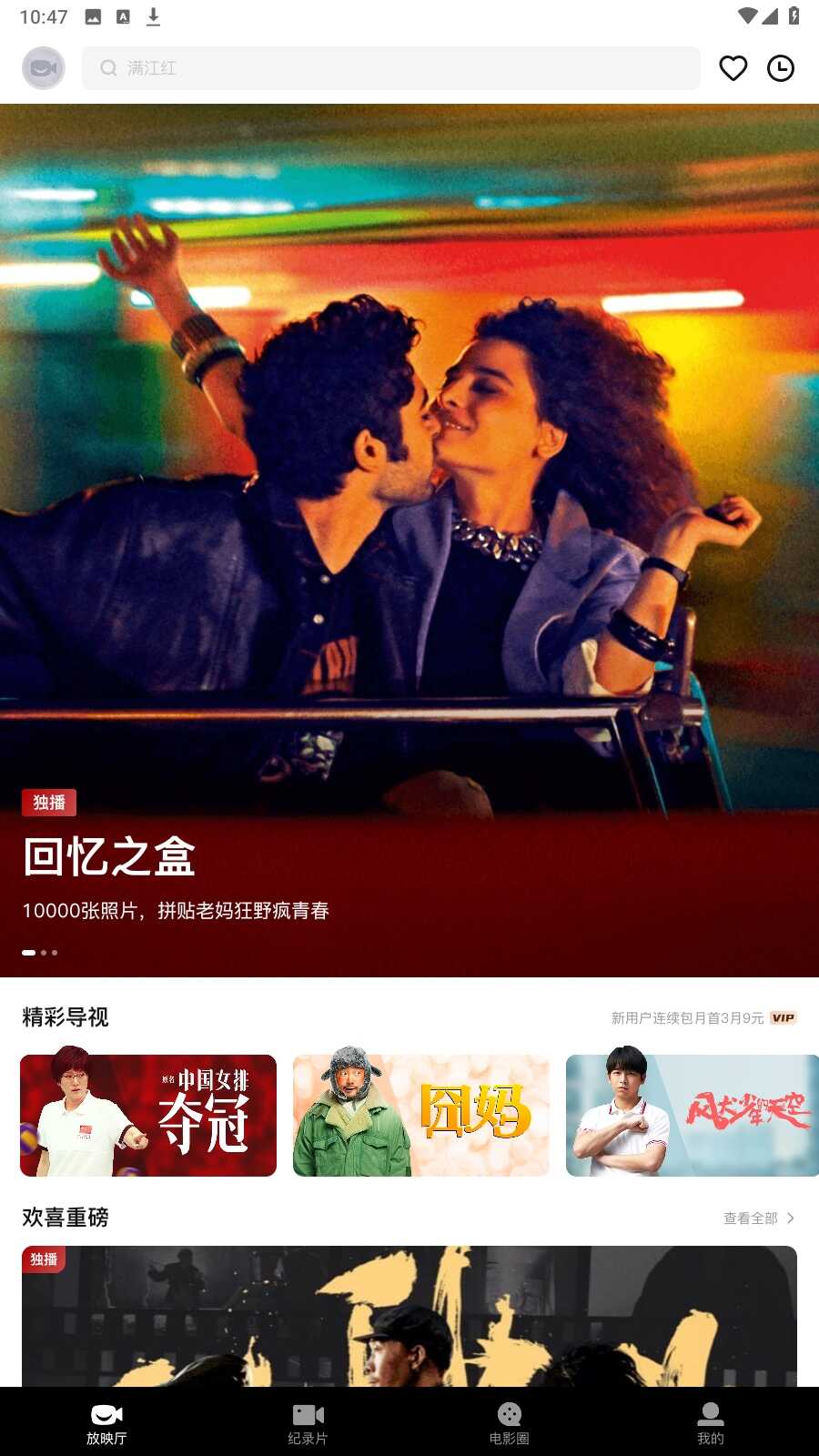Go to the 电影圈 tab
The height and width of the screenshot is (1456, 819).
click(510, 1424)
